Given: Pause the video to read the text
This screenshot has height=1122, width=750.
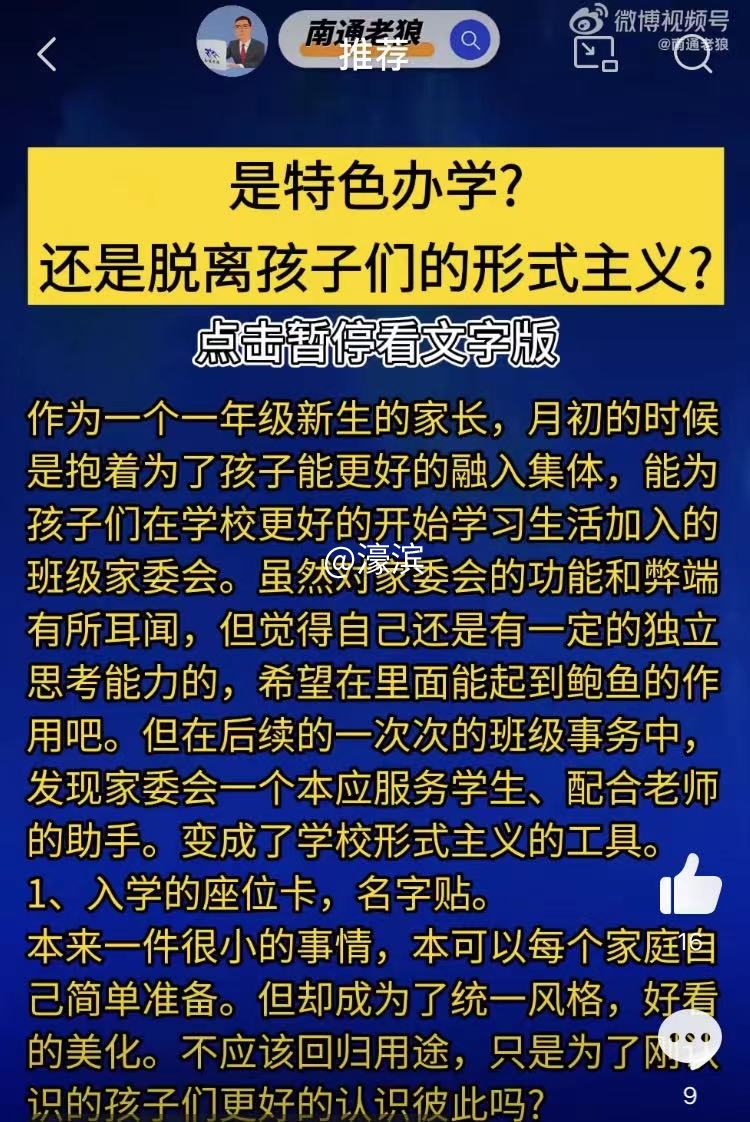Looking at the screenshot, I should point(375,600).
